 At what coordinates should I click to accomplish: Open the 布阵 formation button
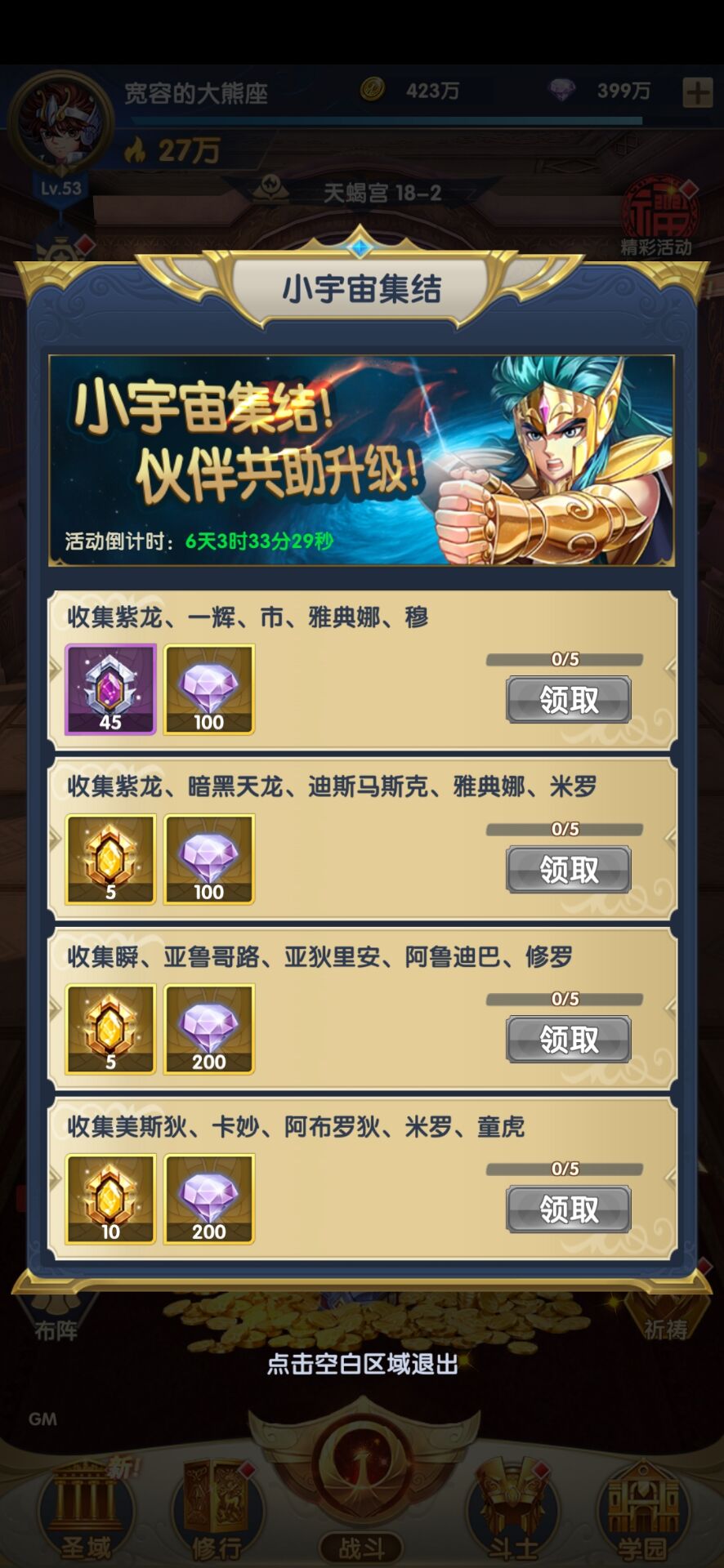coord(56,1321)
